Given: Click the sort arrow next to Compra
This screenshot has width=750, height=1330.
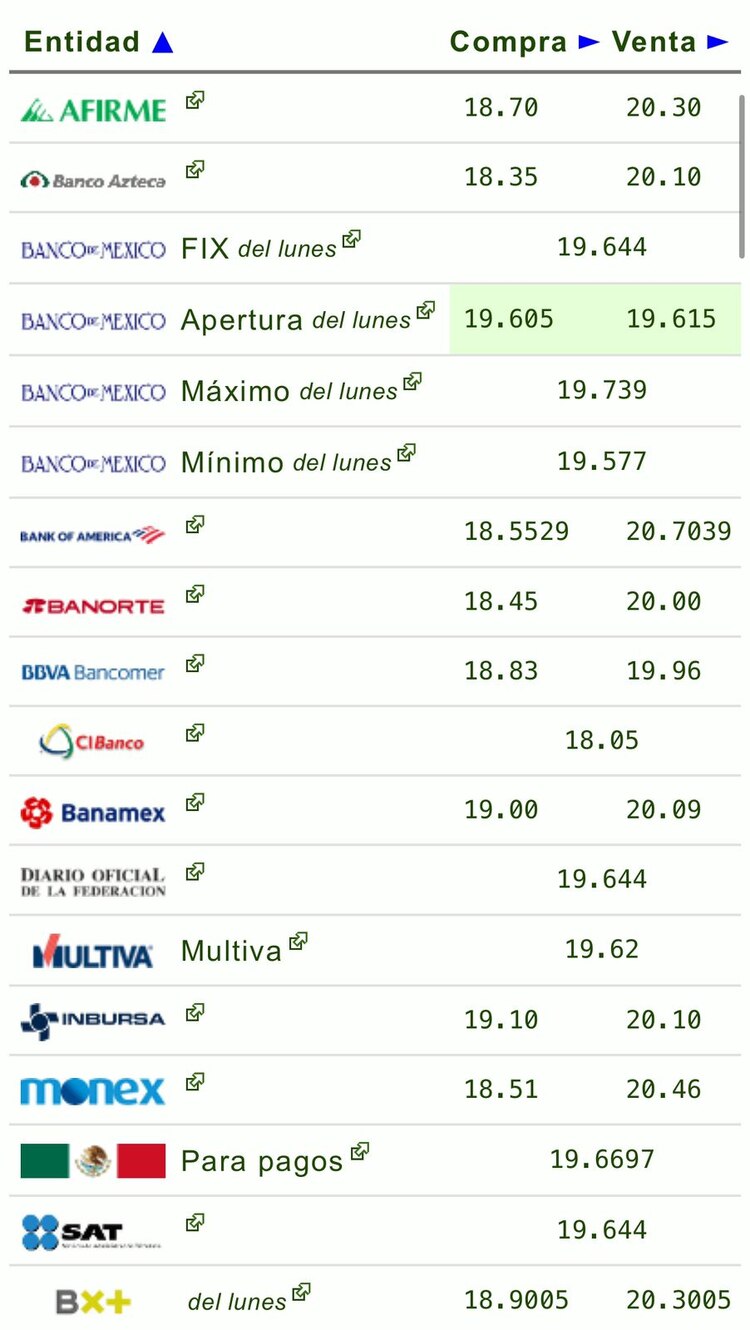Looking at the screenshot, I should coord(588,42).
